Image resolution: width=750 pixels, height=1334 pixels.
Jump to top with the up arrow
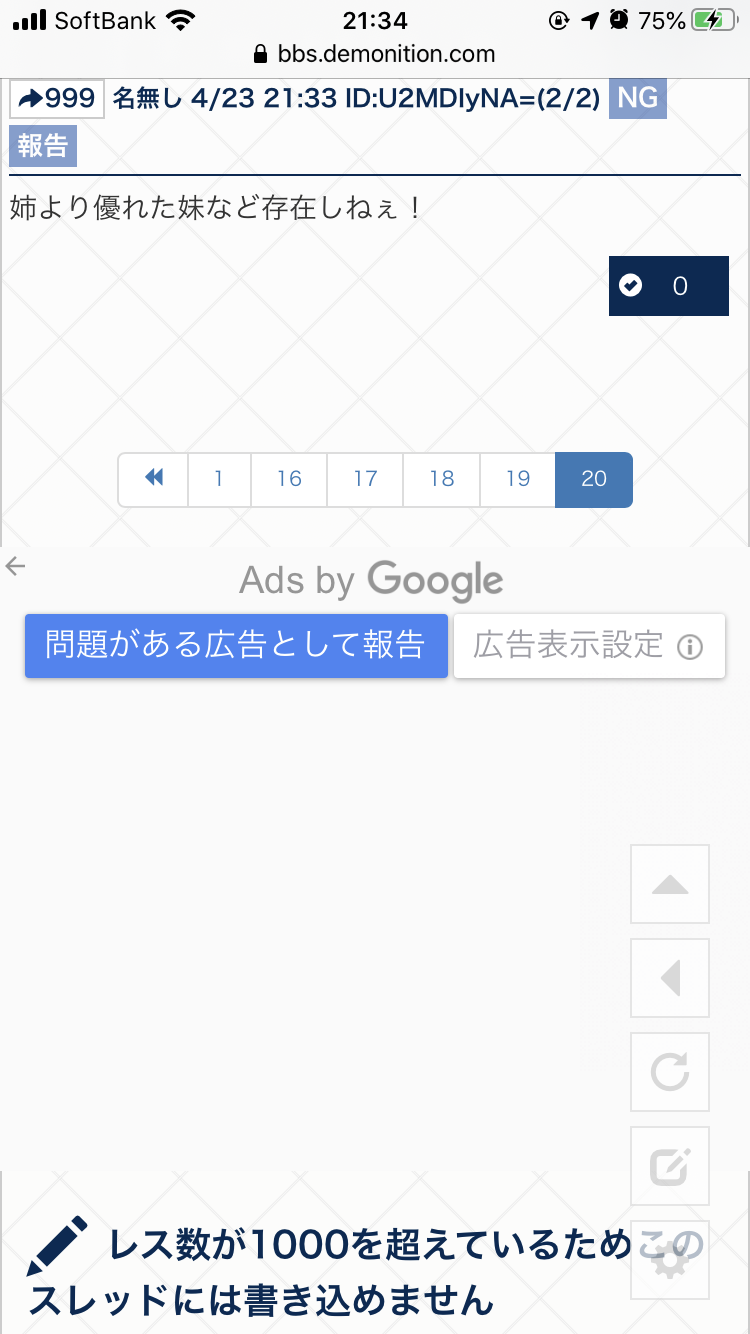coord(670,884)
